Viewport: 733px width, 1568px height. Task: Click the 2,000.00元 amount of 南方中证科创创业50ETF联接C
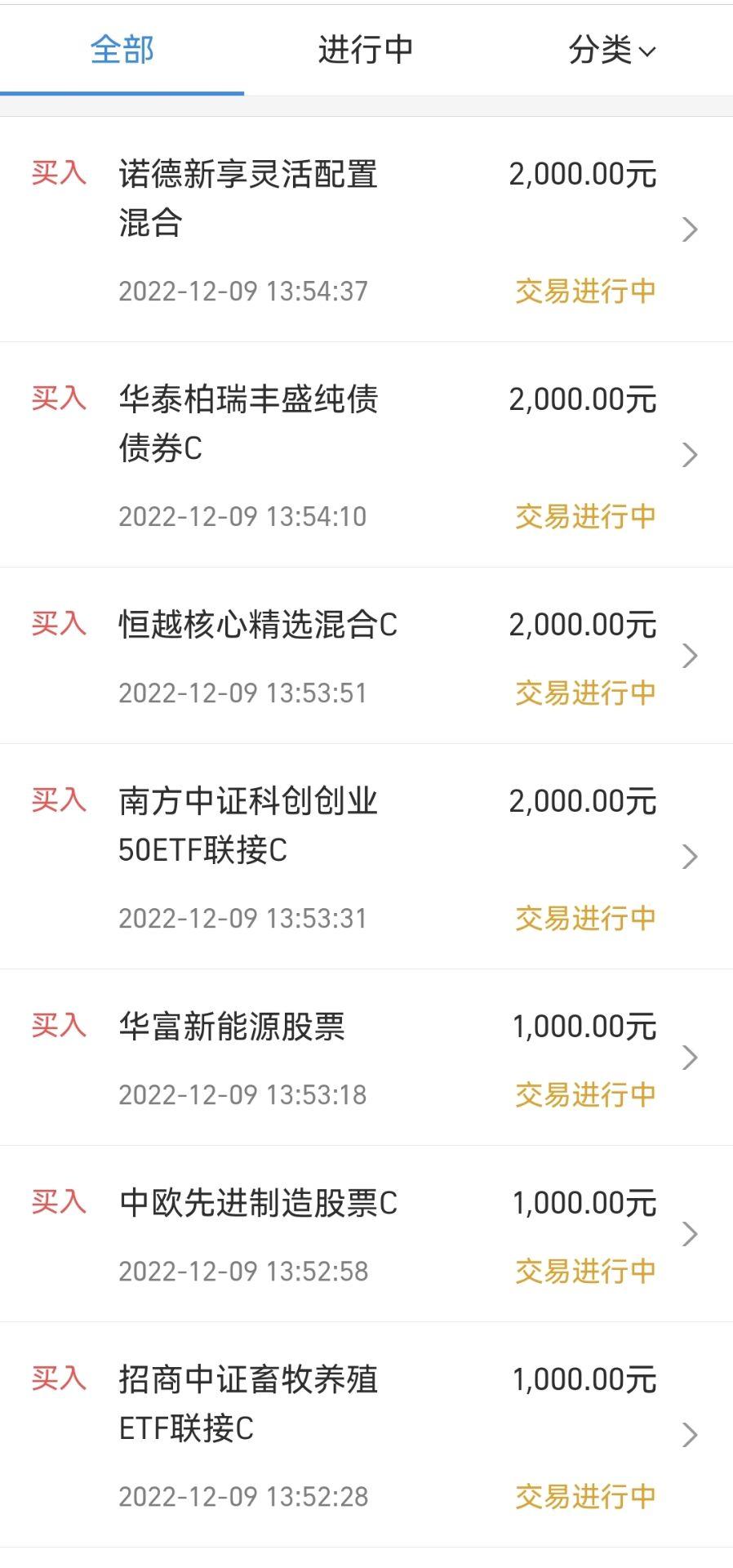pyautogui.click(x=583, y=801)
